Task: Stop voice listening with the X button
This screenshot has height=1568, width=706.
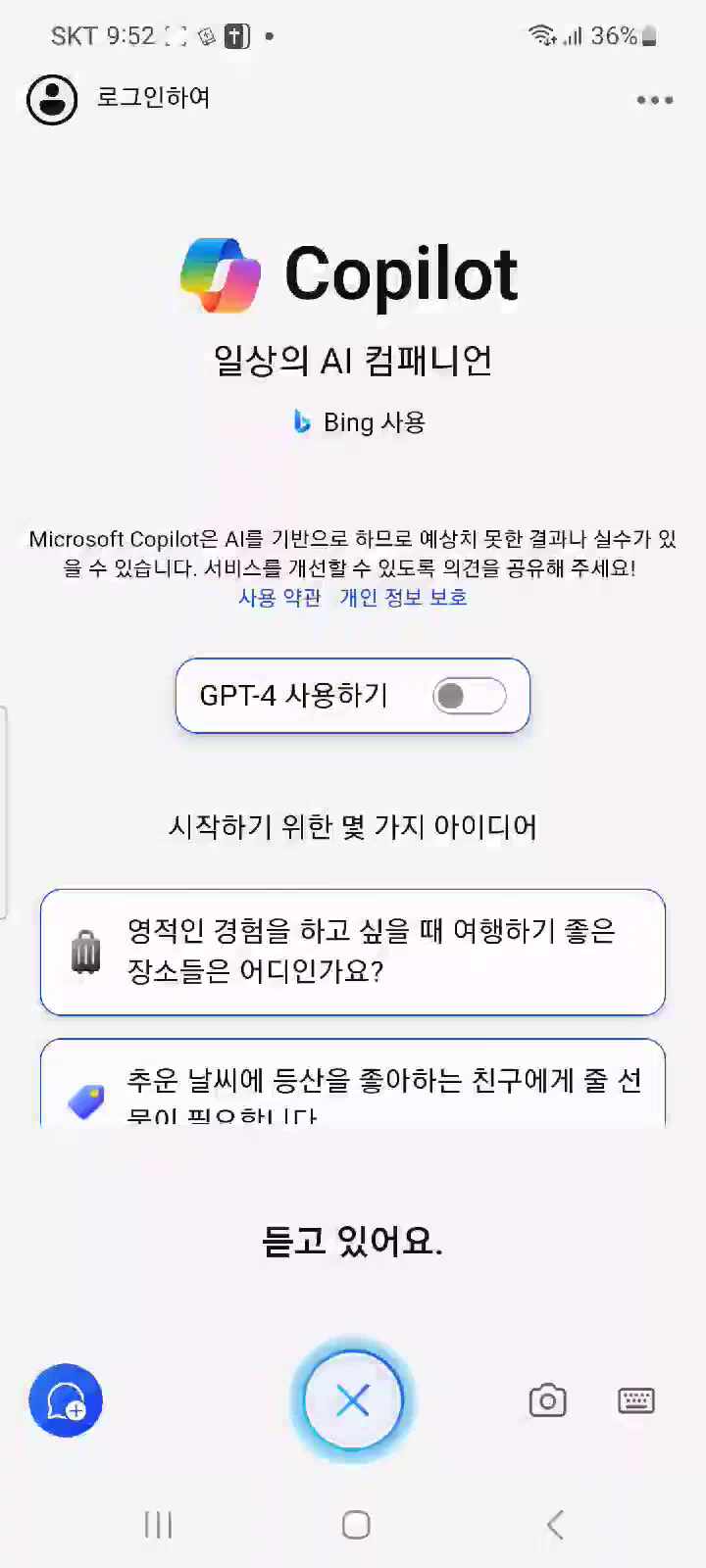Action: (x=353, y=1400)
